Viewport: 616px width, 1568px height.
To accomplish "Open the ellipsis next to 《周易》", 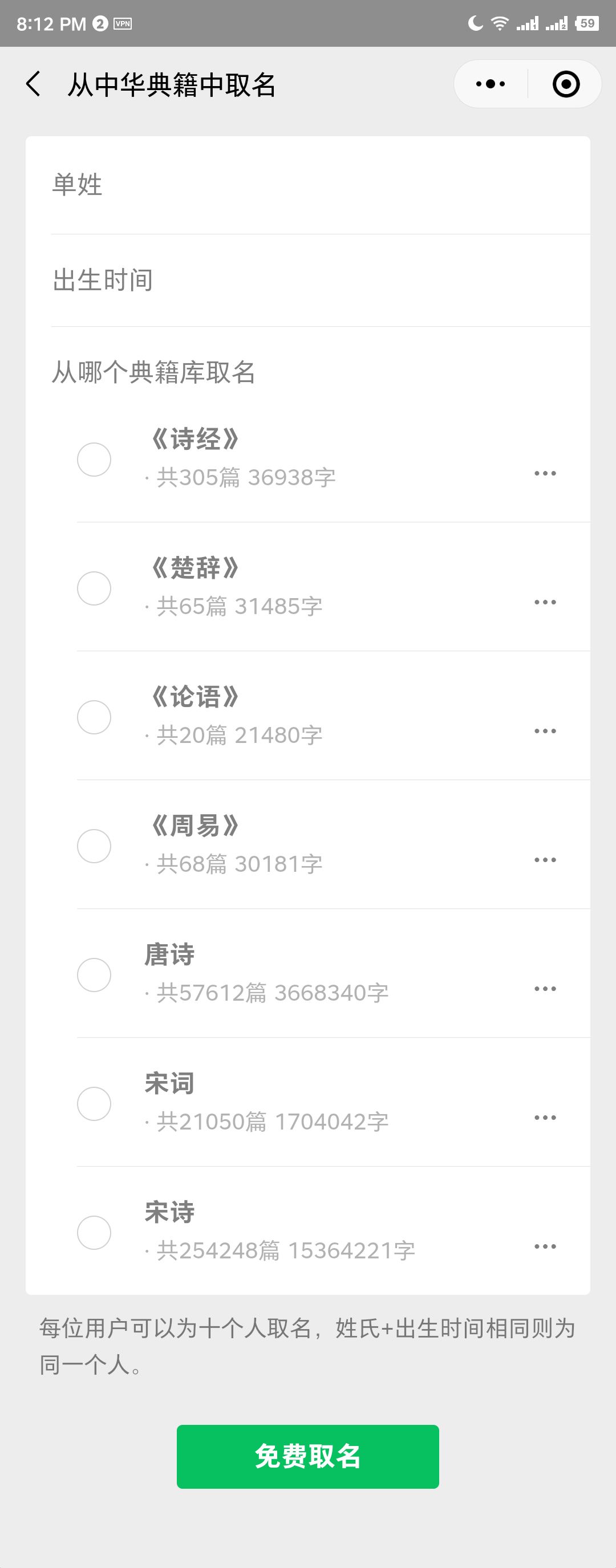I will [545, 860].
